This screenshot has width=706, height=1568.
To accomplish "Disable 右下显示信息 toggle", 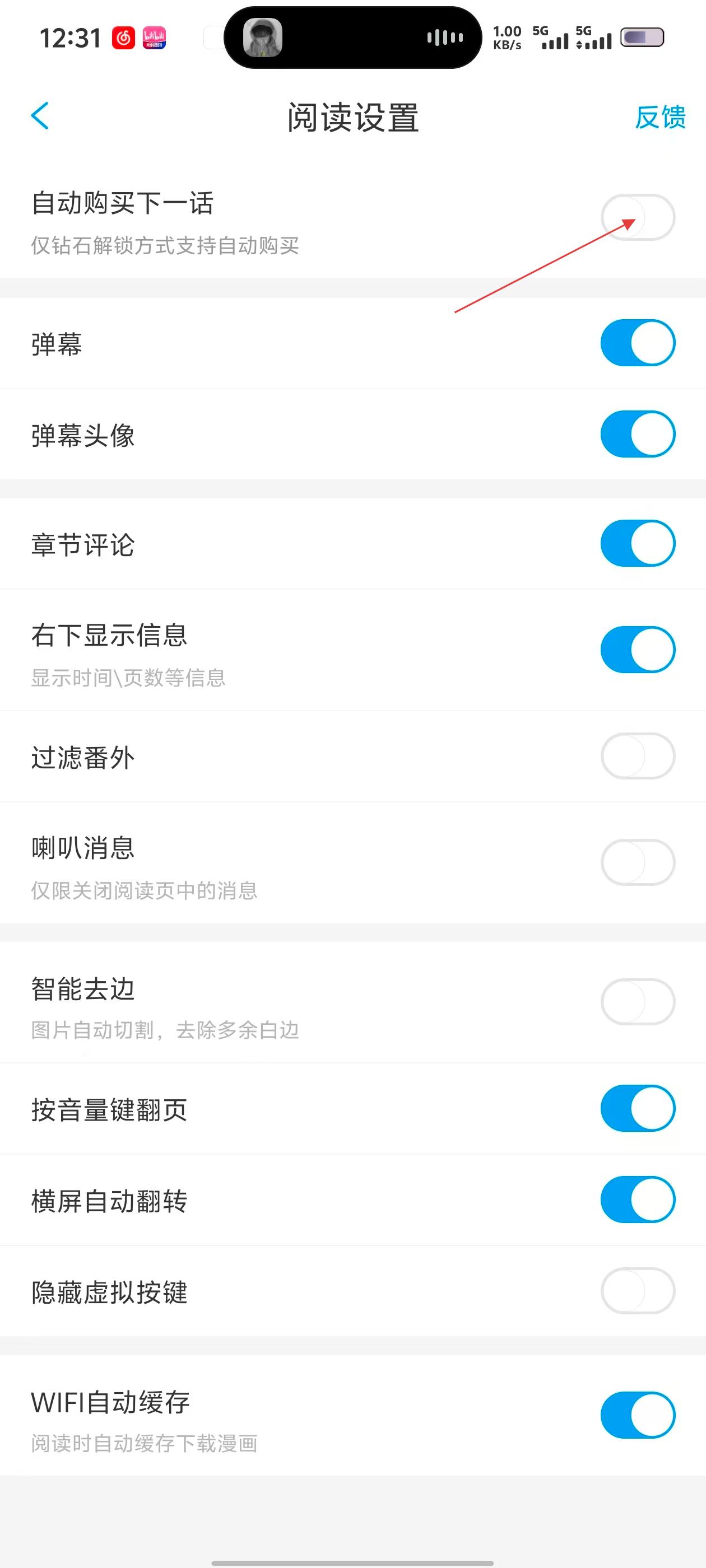I will coord(637,650).
